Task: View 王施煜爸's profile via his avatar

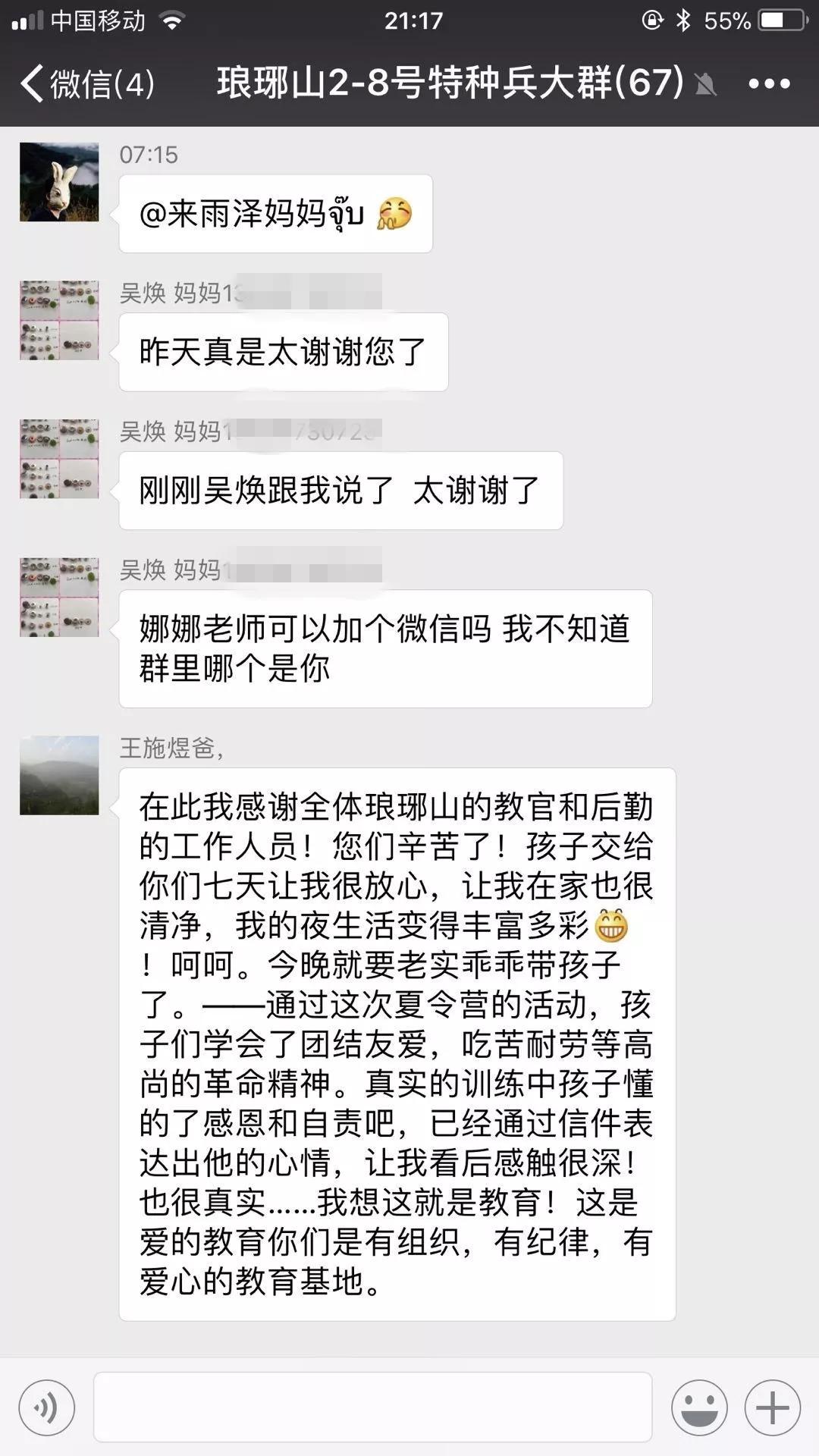Action: tap(59, 775)
